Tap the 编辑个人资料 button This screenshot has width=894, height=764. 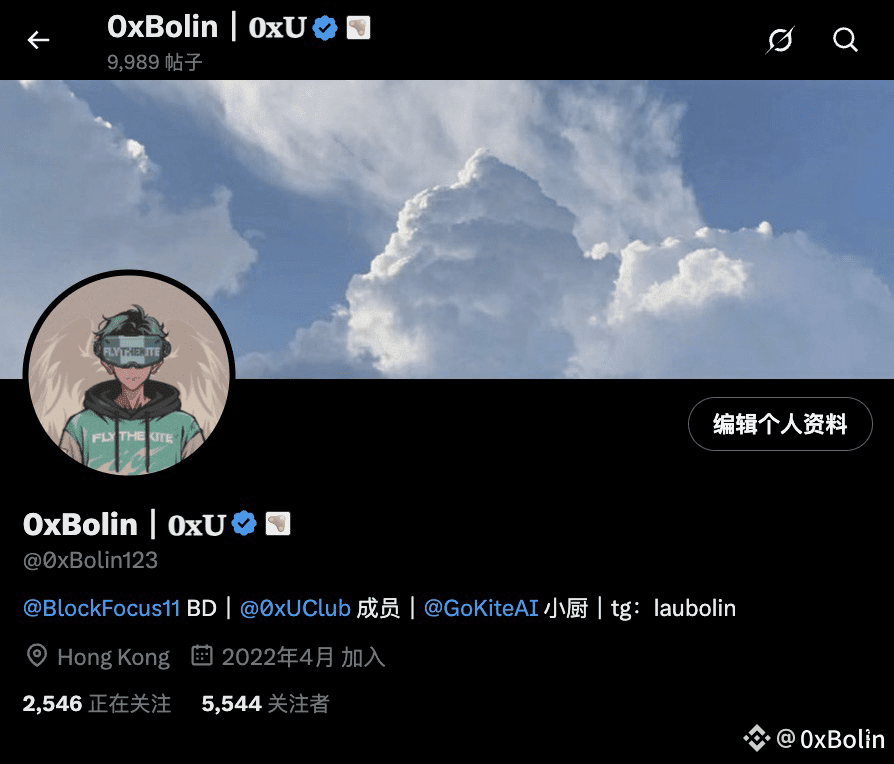pos(780,424)
